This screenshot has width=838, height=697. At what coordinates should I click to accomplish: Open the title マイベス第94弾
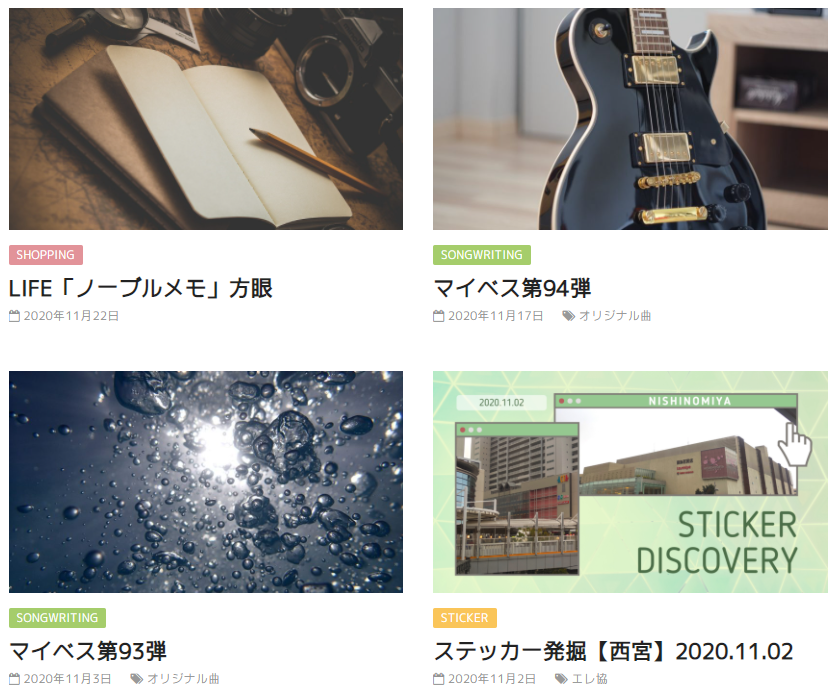511,288
